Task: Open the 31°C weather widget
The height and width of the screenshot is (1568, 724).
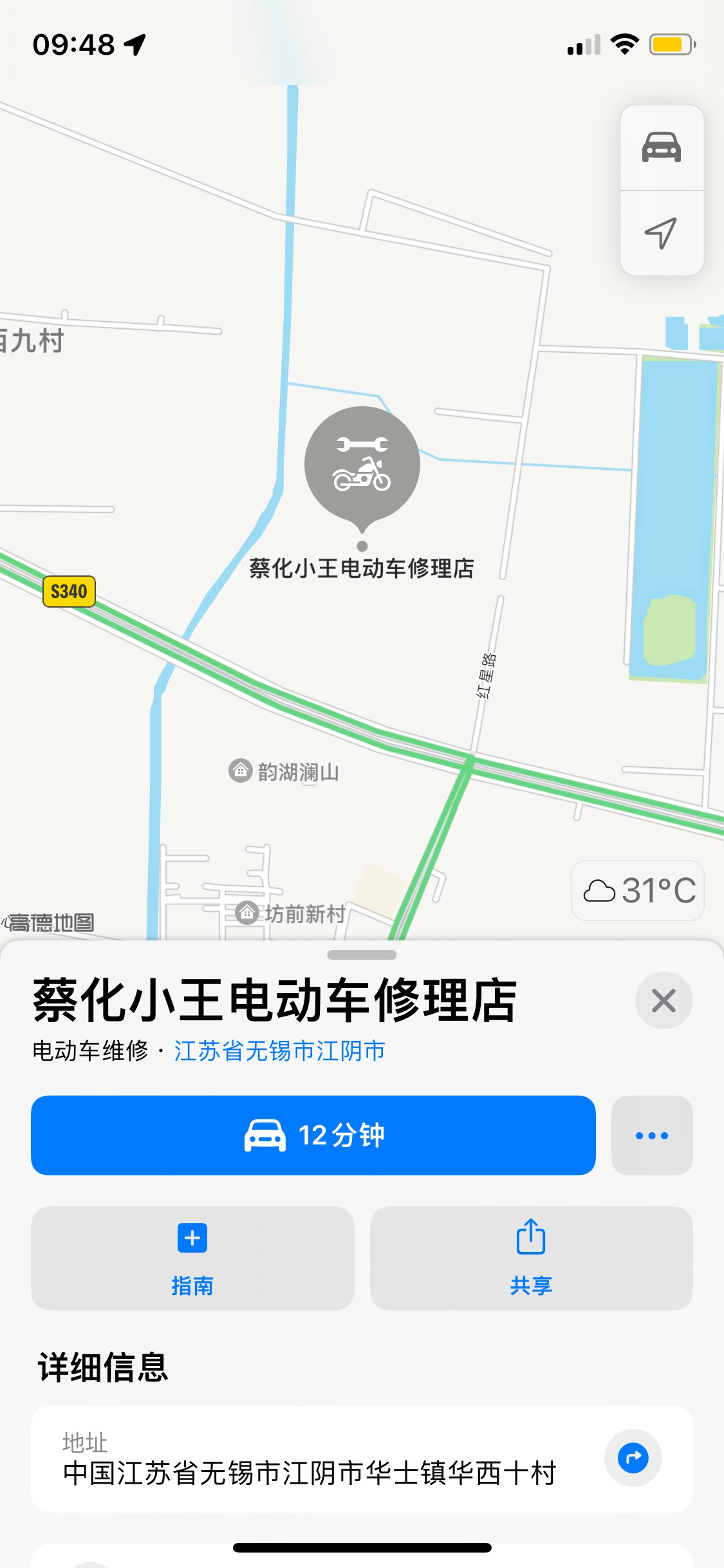Action: pos(638,890)
